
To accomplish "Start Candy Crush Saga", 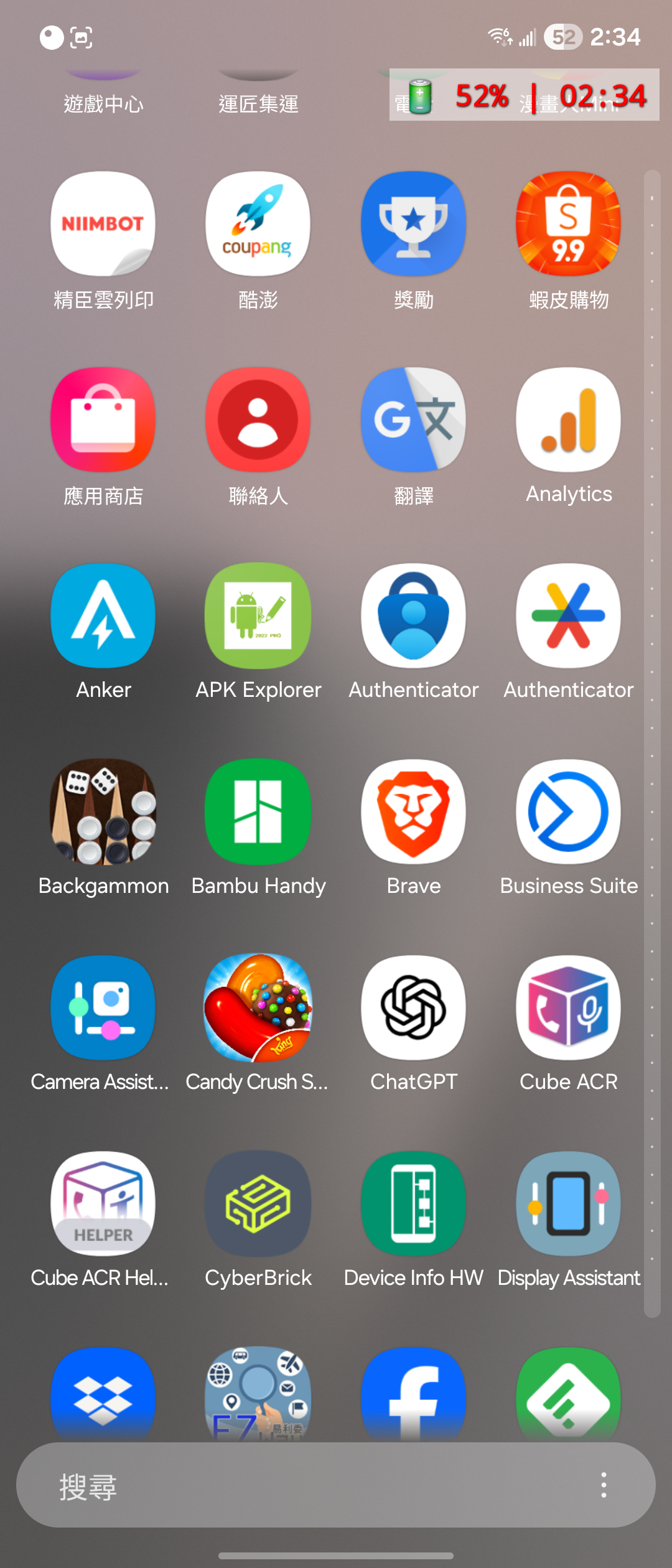I will (x=258, y=1008).
